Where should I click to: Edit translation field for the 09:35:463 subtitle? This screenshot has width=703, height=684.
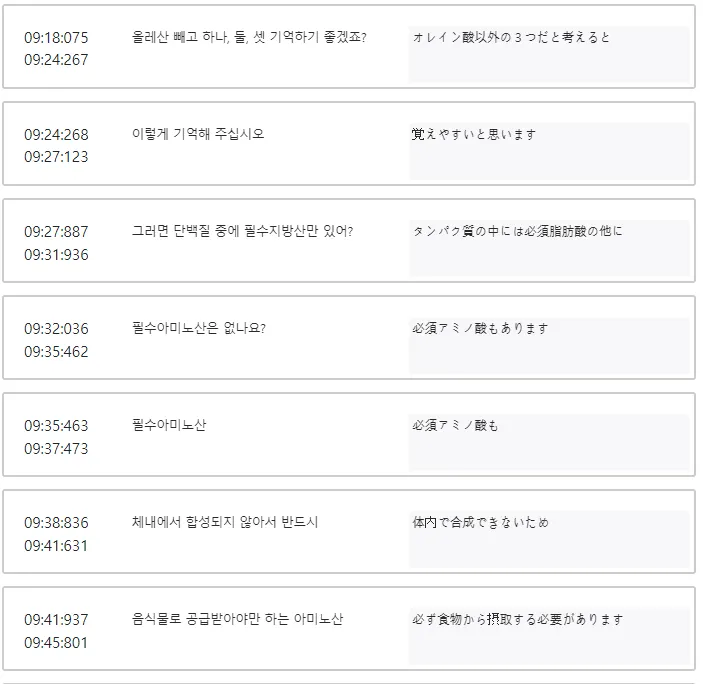click(549, 441)
